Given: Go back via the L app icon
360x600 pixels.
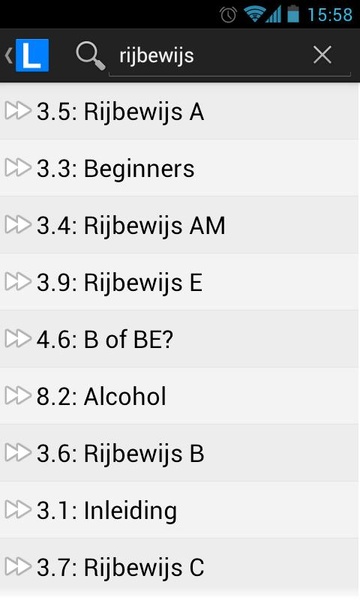Looking at the screenshot, I should [x=28, y=55].
